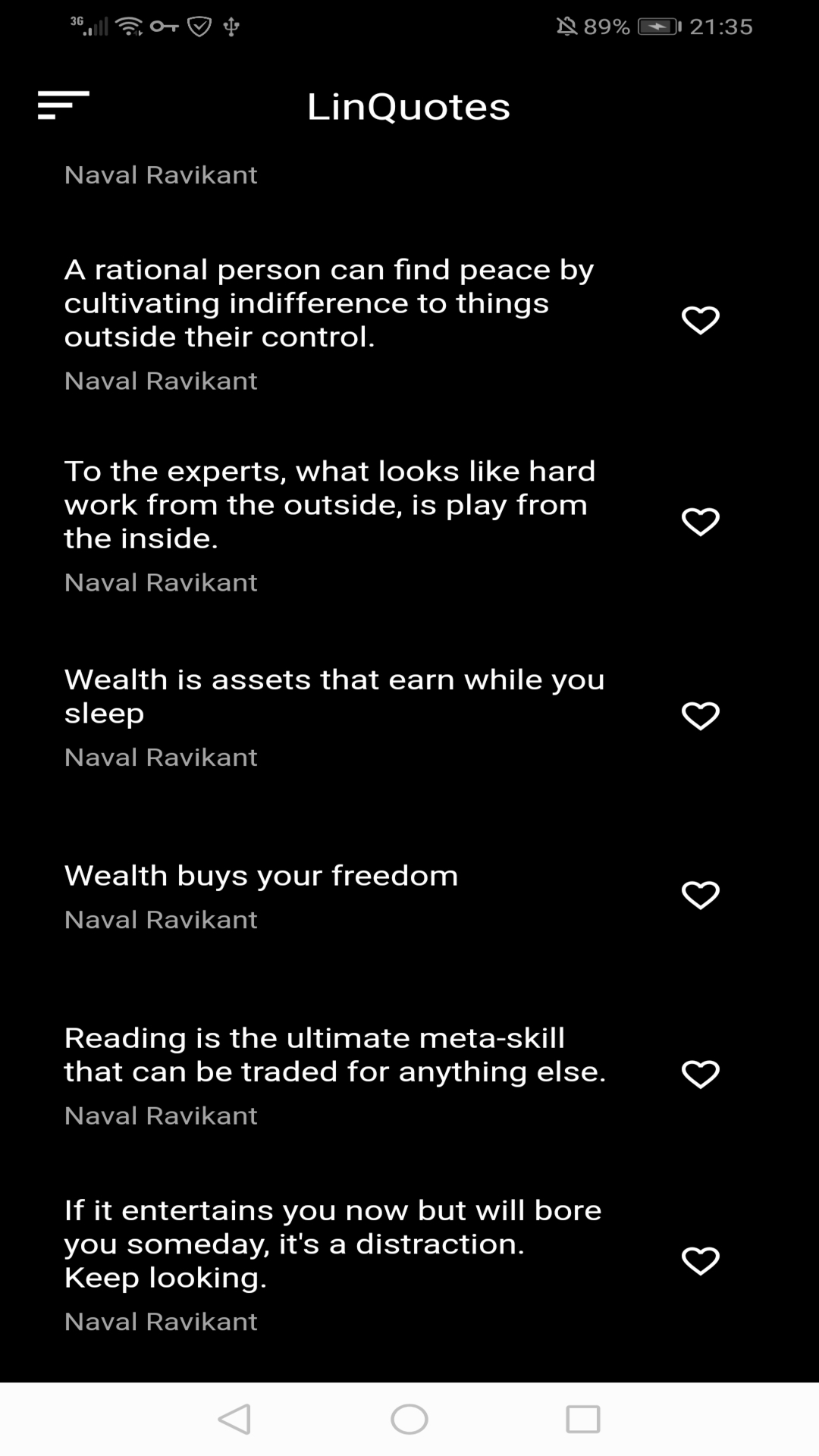This screenshot has height=1456, width=819.
Task: Favorite the quote about reading as meta-skill
Action: pyautogui.click(x=700, y=1074)
